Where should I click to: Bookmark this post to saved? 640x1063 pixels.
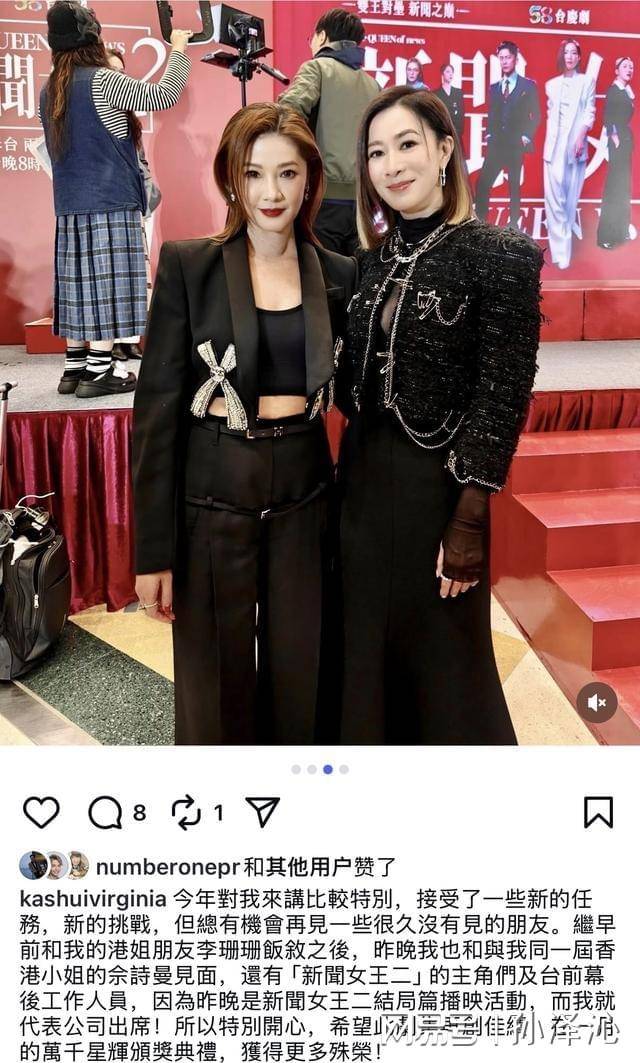[x=598, y=812]
